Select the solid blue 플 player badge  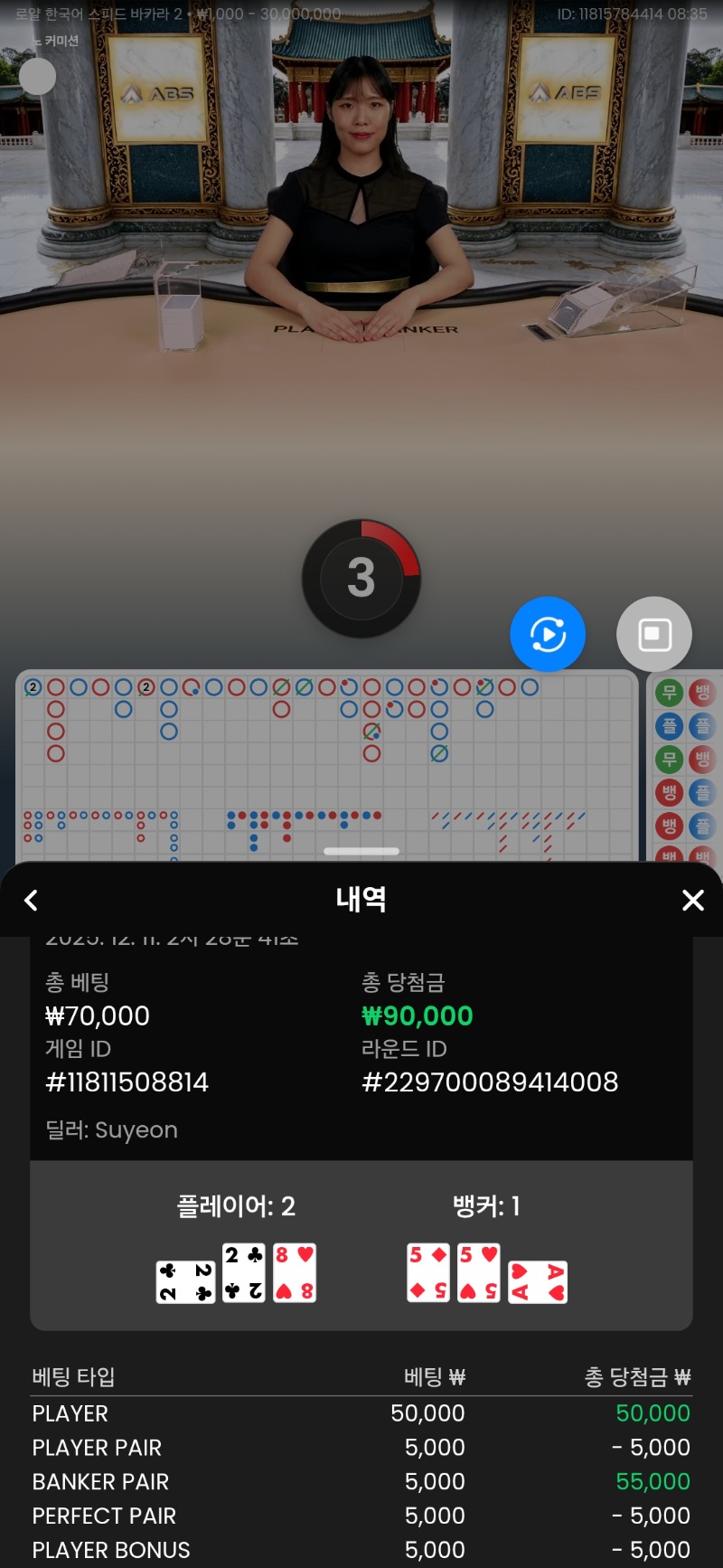[670, 726]
